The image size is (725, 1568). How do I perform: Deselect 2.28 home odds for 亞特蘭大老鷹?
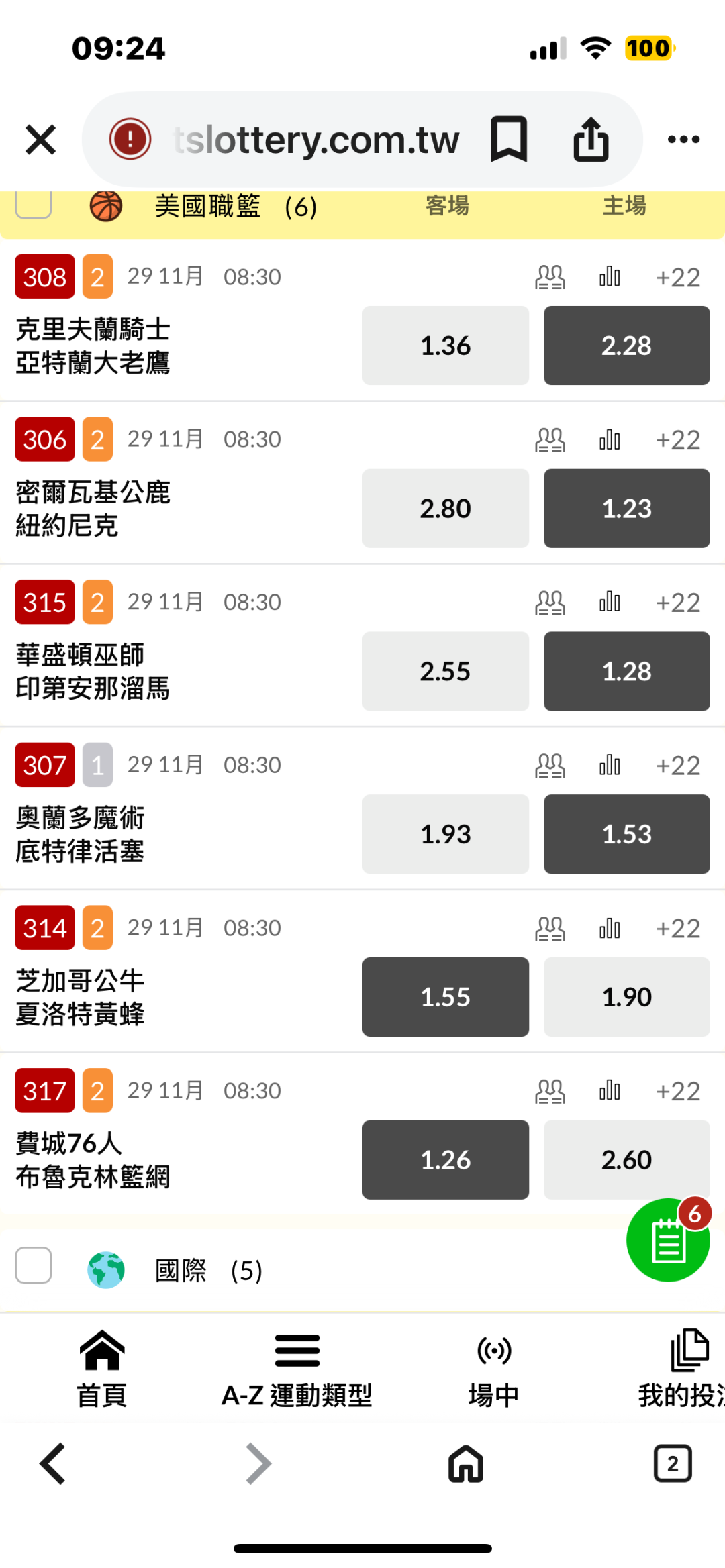[627, 346]
